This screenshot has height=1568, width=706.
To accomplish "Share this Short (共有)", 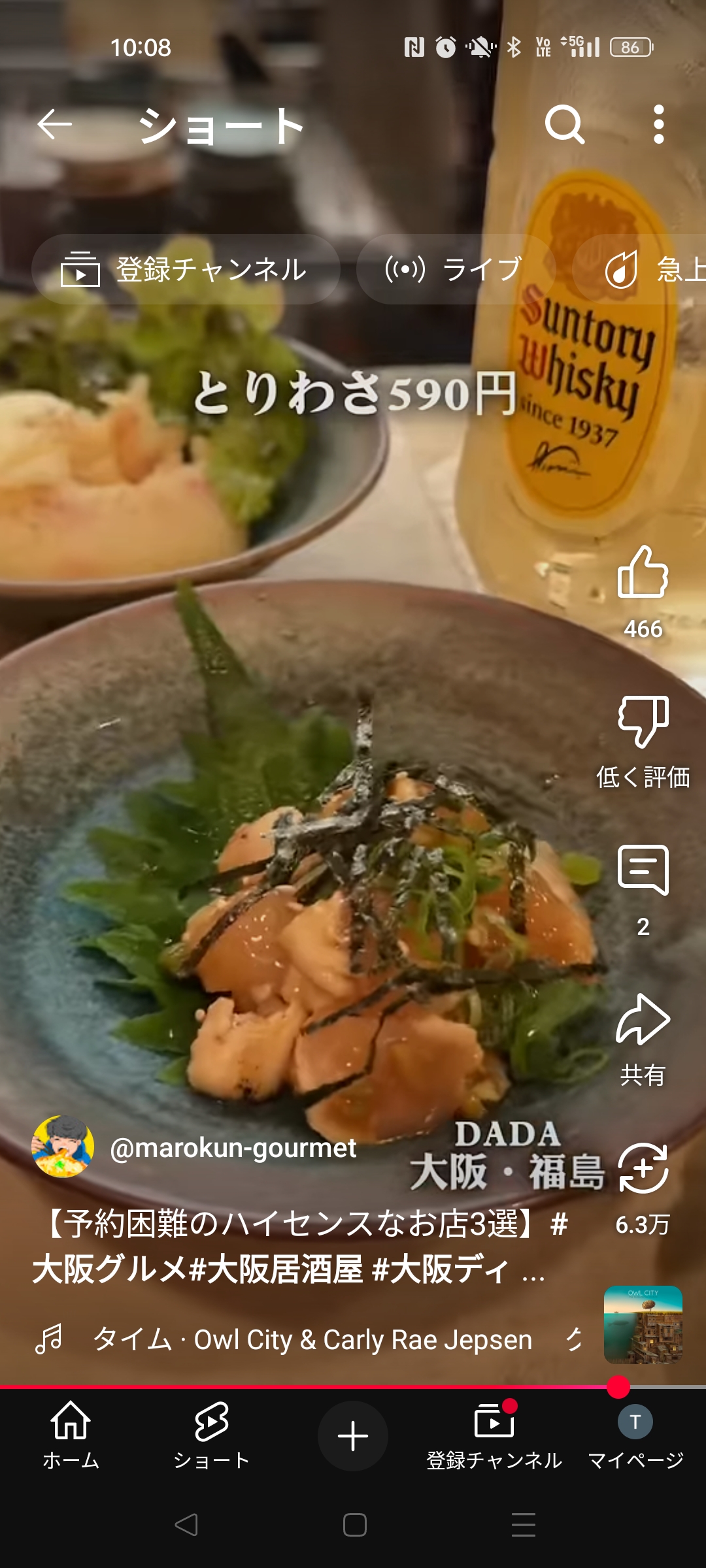I will (x=643, y=1021).
